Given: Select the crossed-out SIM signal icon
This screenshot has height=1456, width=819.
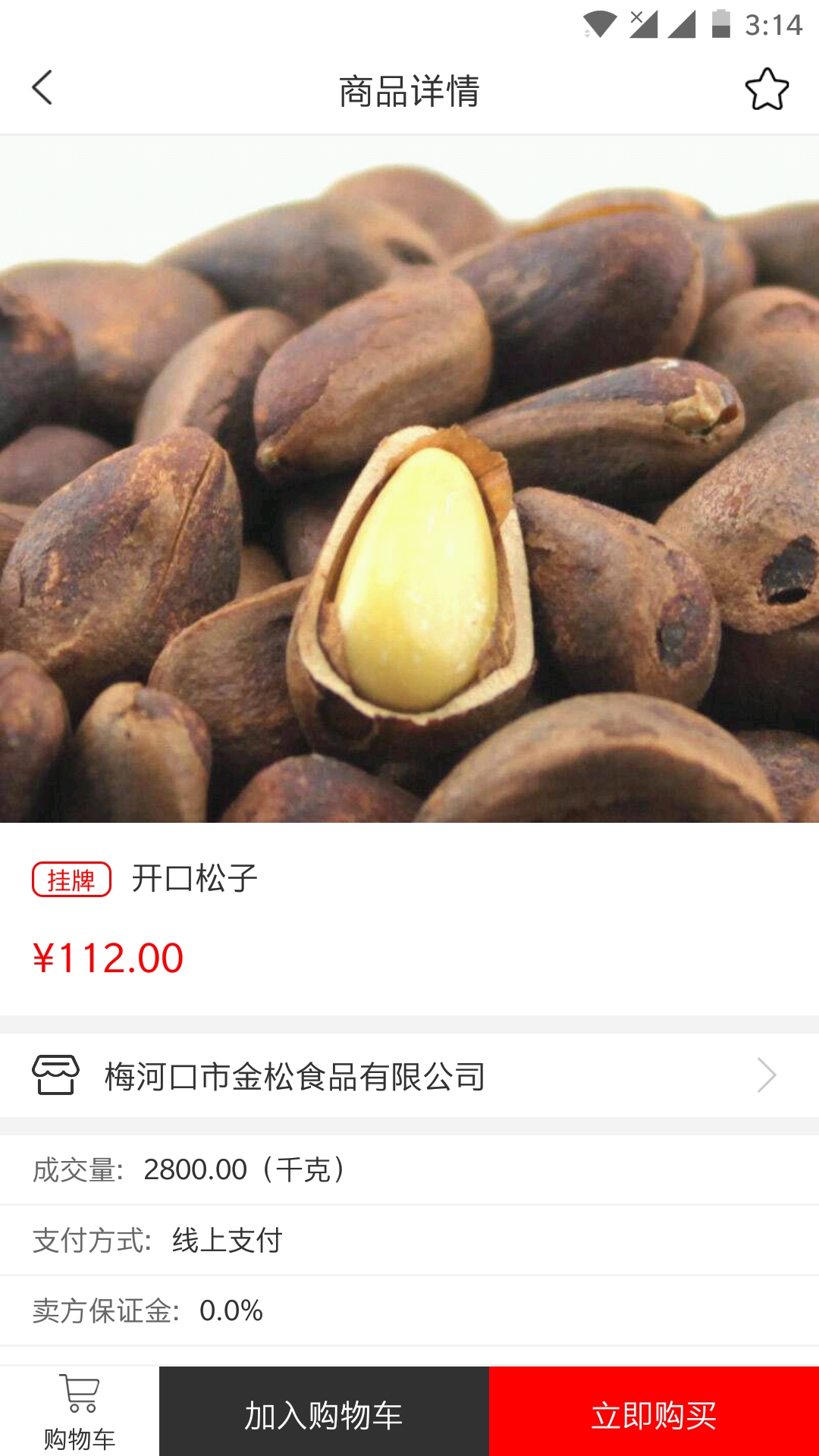Looking at the screenshot, I should 641,23.
